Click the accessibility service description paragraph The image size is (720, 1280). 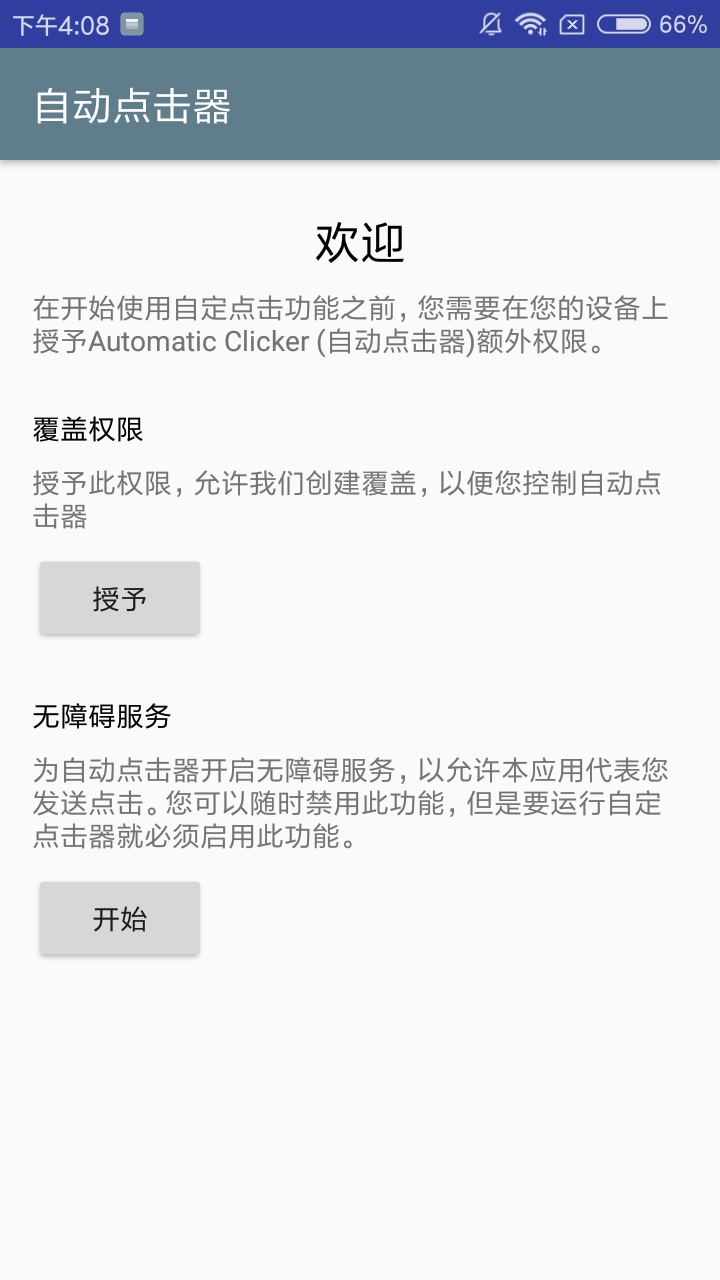click(x=350, y=800)
